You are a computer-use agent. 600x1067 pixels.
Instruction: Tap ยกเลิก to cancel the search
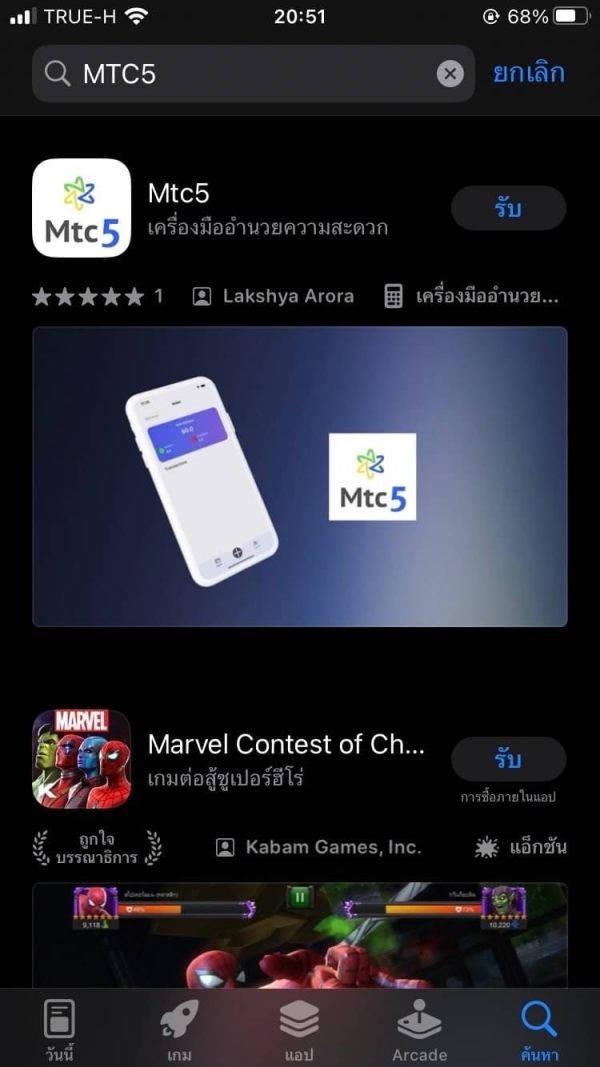click(529, 73)
